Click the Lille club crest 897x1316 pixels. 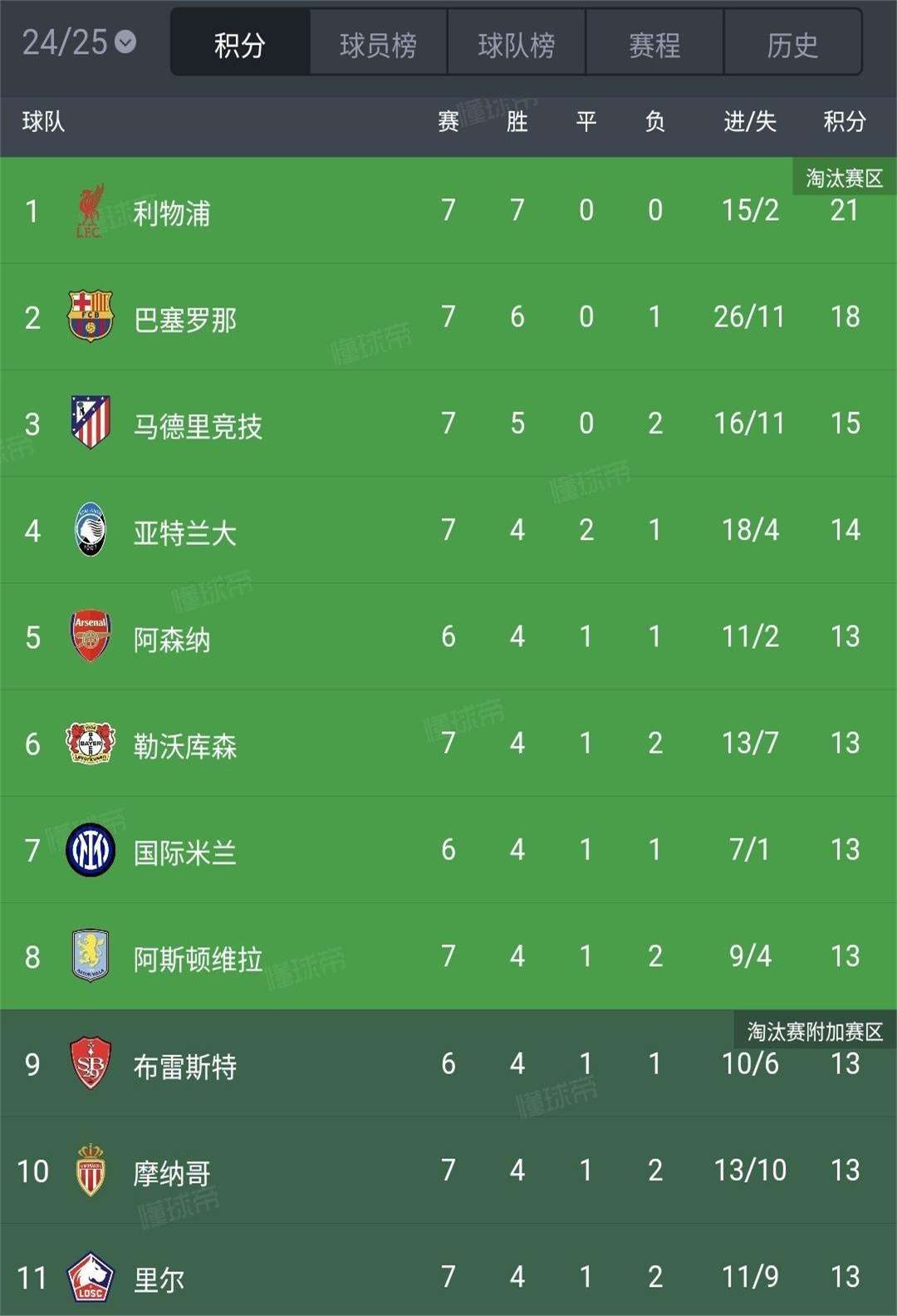(x=90, y=1275)
